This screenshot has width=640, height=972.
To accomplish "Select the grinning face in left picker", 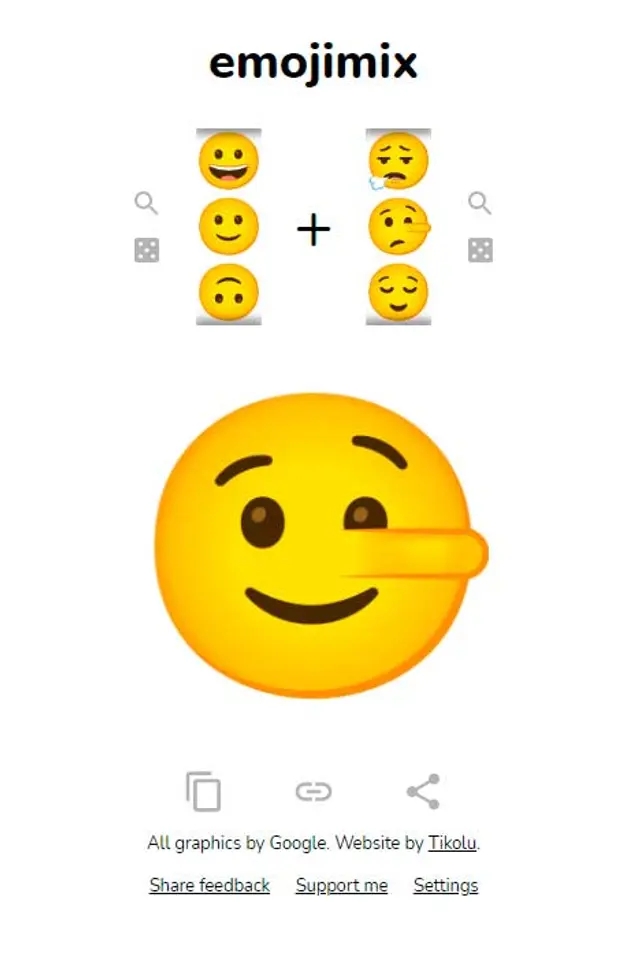I will pyautogui.click(x=228, y=161).
